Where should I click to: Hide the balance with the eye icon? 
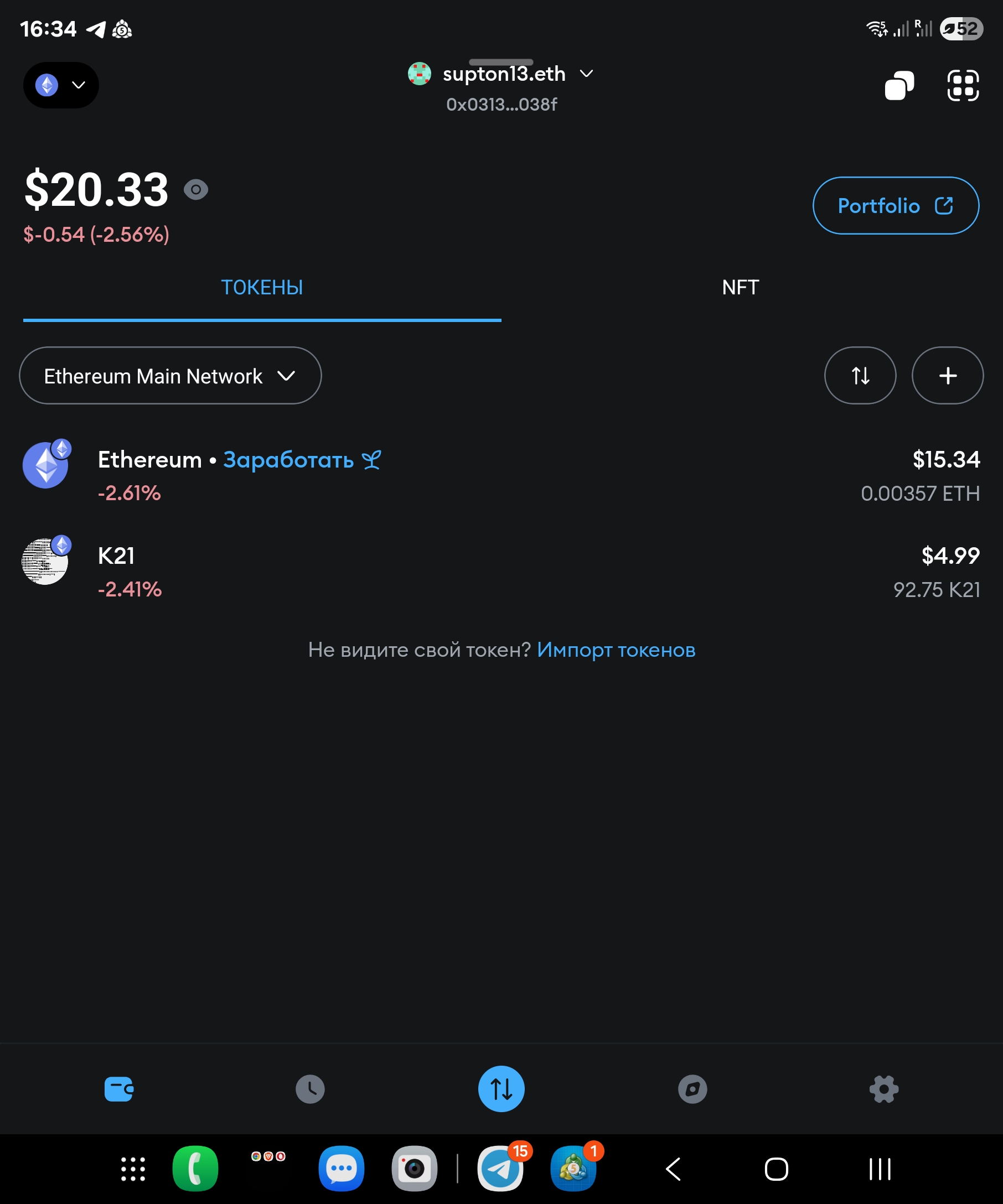(196, 190)
